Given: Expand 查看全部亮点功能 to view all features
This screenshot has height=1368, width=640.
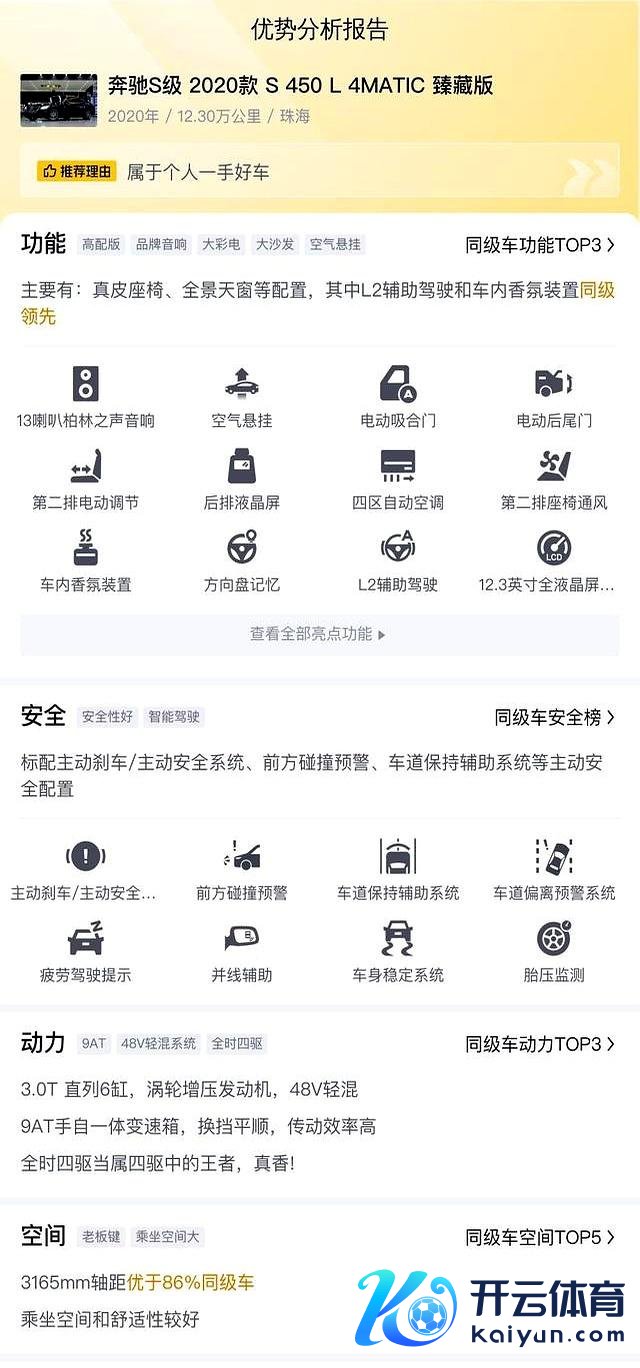Looking at the screenshot, I should (x=318, y=634).
